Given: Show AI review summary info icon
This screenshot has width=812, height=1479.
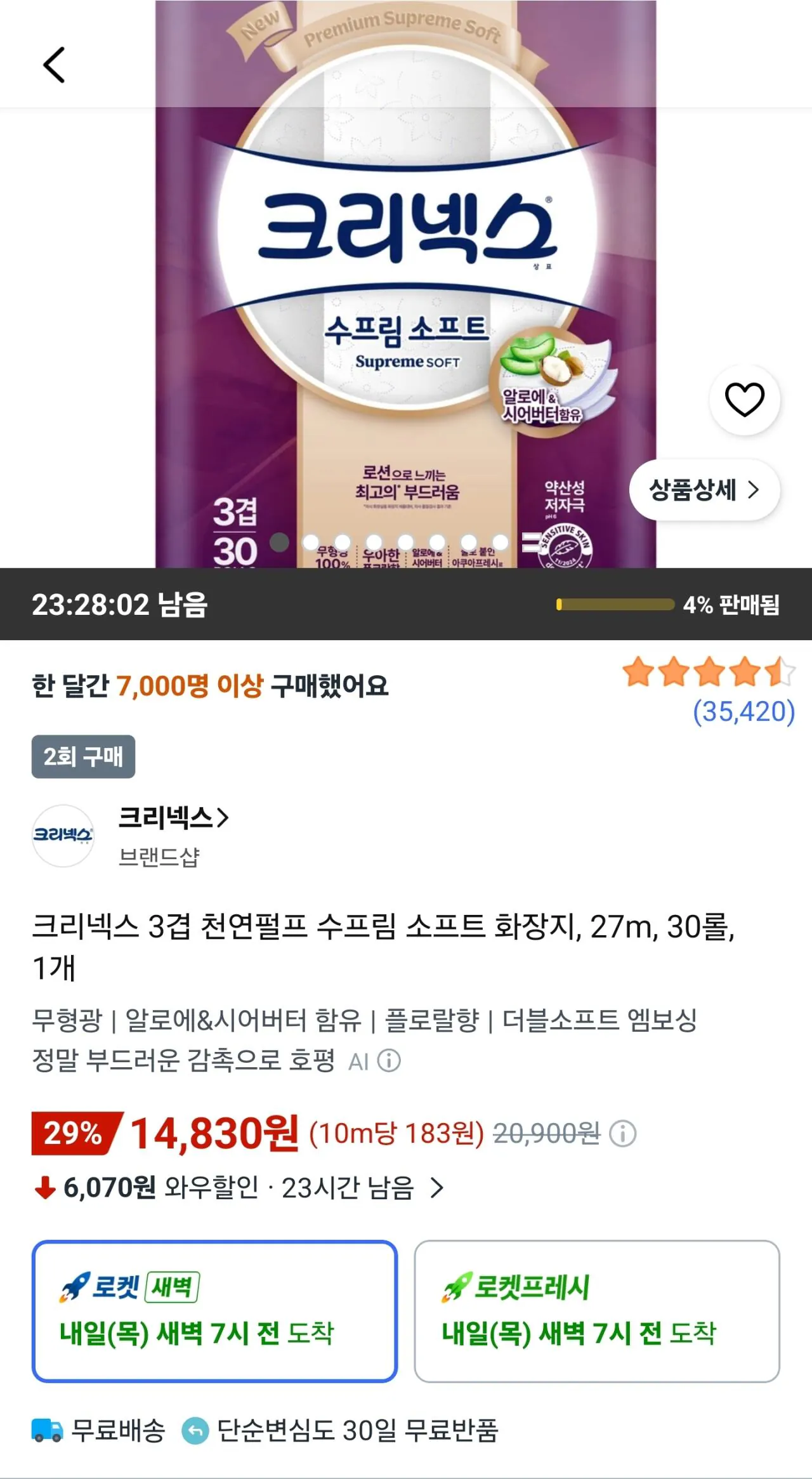Looking at the screenshot, I should click(x=389, y=1060).
